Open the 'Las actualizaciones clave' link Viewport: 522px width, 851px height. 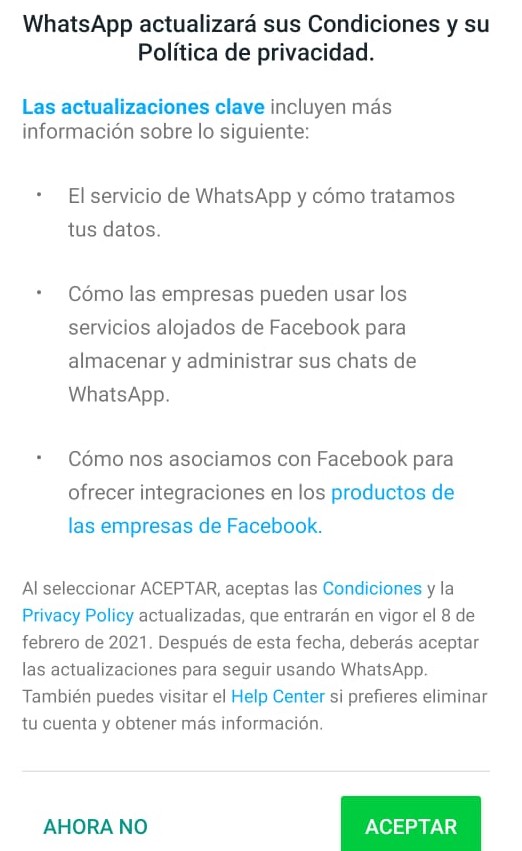pyautogui.click(x=143, y=107)
